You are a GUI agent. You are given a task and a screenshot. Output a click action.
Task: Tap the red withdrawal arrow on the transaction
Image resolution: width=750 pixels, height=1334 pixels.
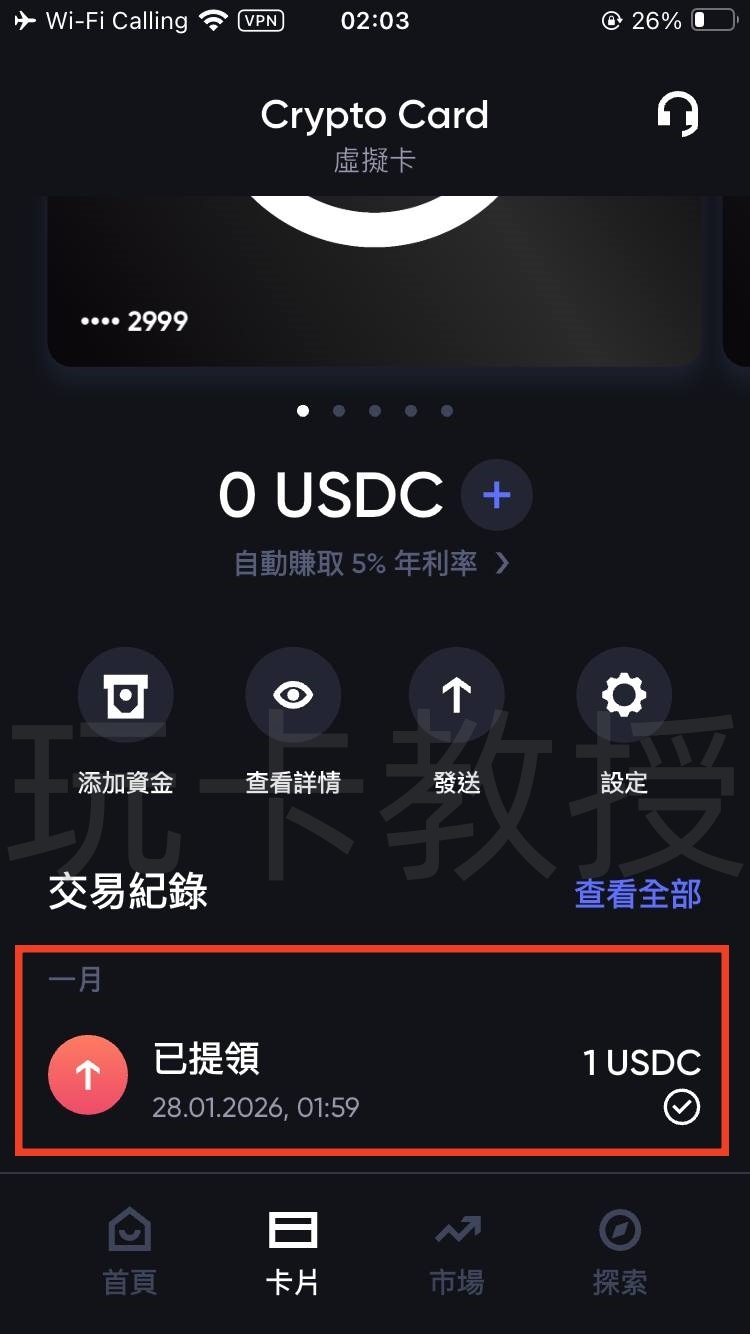pos(88,1074)
